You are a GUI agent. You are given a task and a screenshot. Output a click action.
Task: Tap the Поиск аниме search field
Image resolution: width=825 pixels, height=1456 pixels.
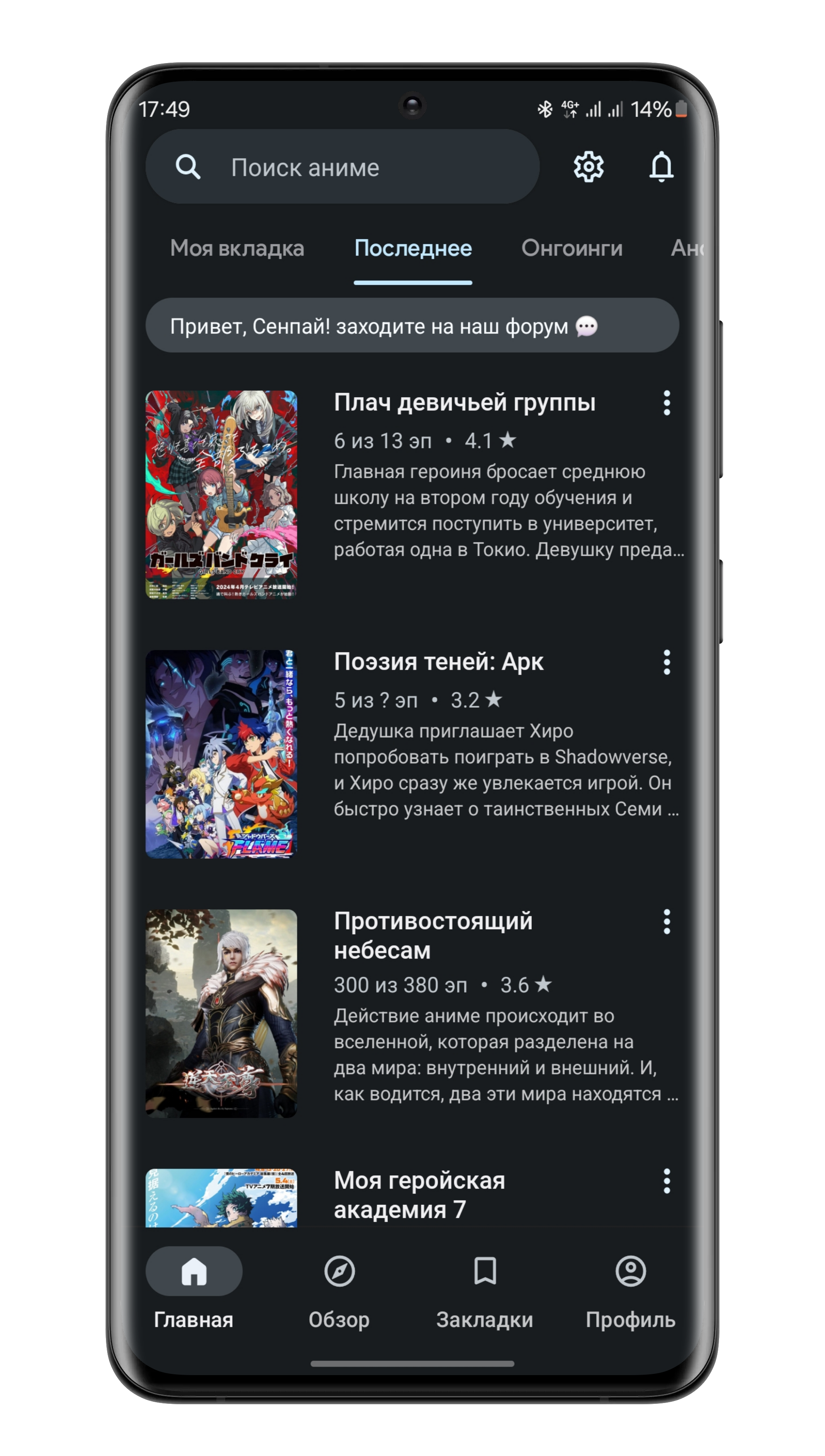point(342,167)
